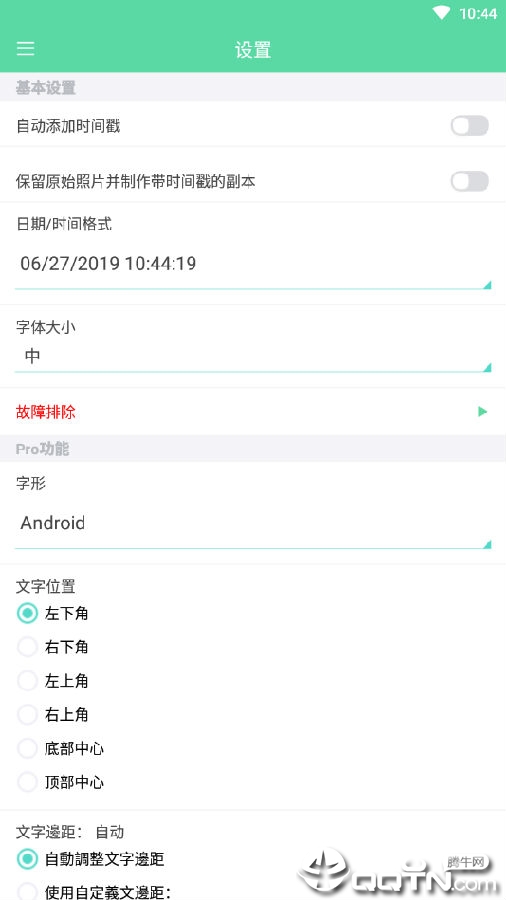Open the 故障排除 row
The width and height of the screenshot is (506, 900).
(x=253, y=412)
